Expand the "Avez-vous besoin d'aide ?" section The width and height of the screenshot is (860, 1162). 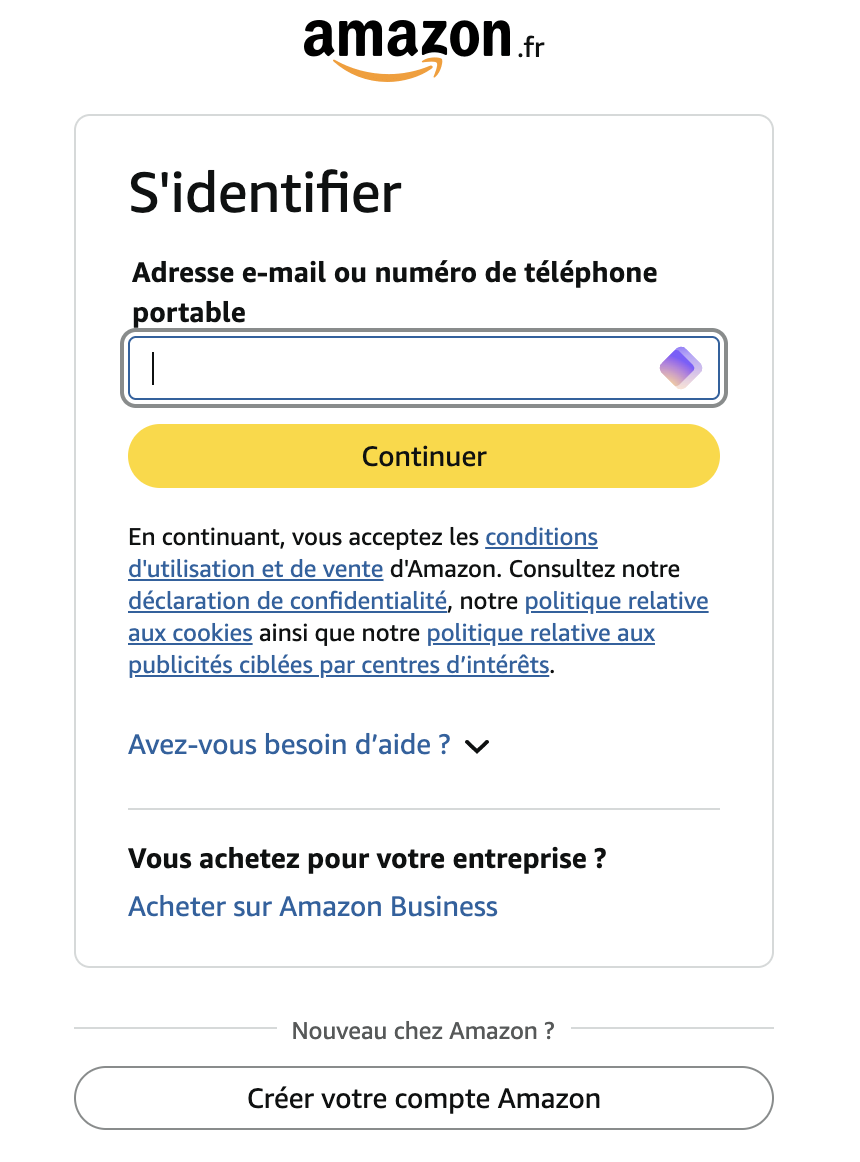(288, 744)
